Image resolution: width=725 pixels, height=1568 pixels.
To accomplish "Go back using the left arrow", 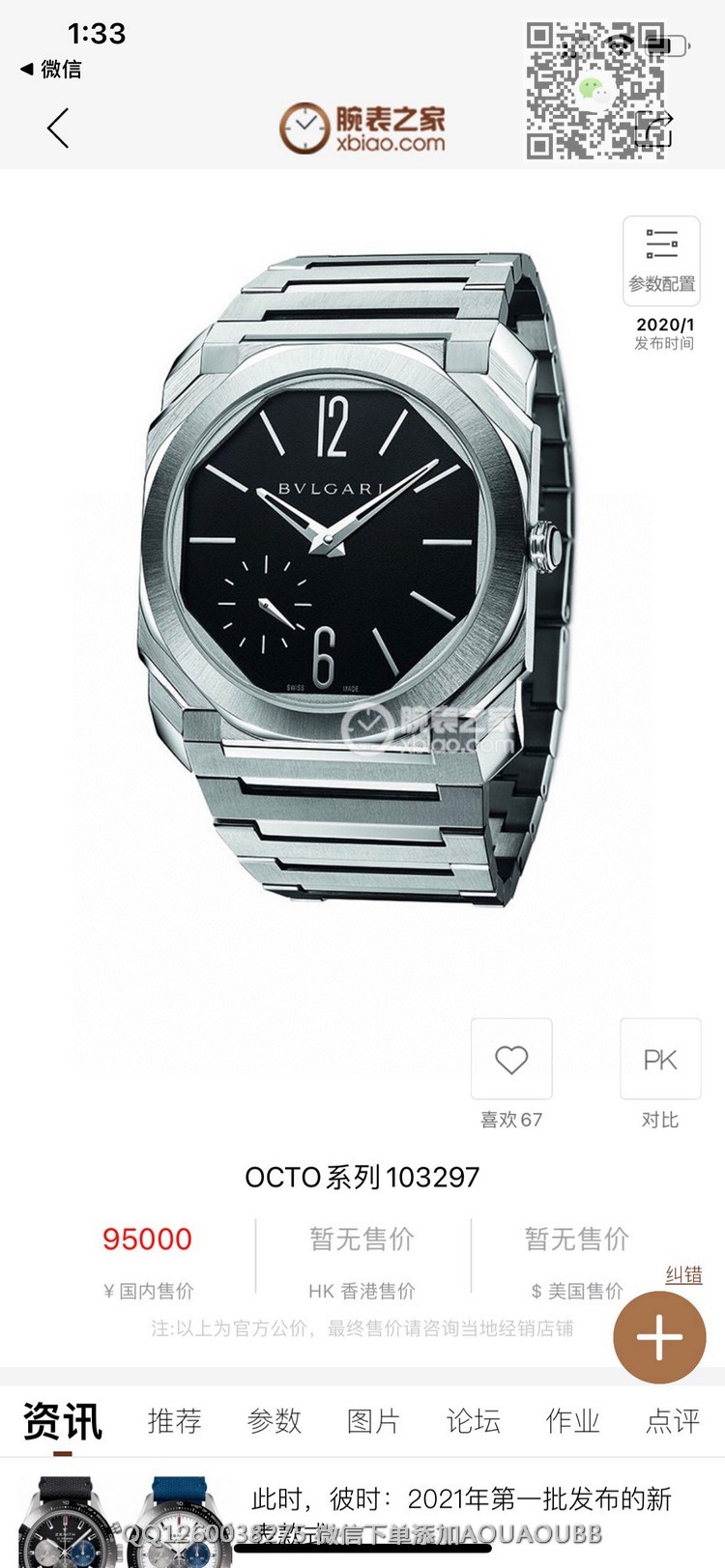I will click(x=59, y=128).
